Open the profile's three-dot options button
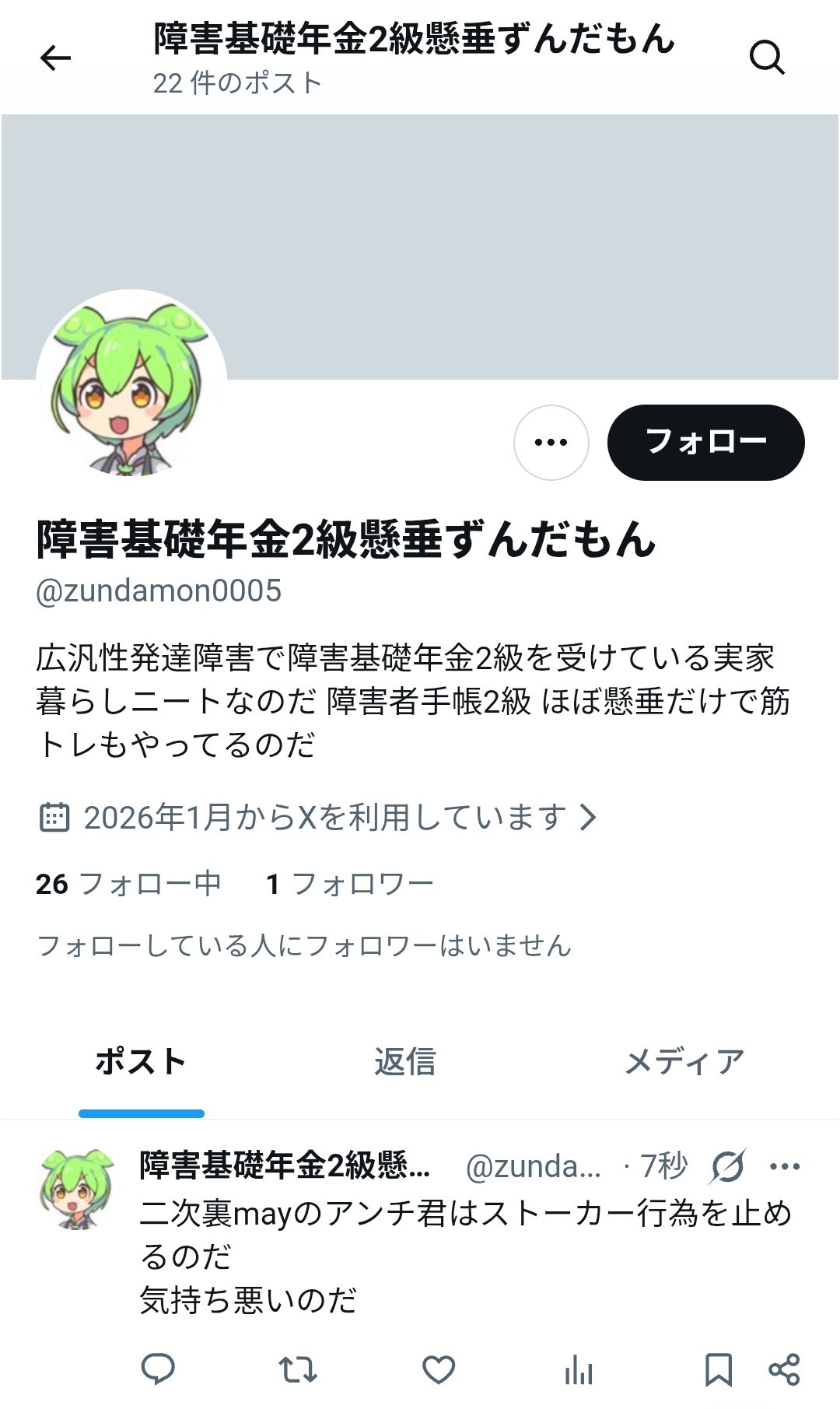This screenshot has height=1409, width=840. (551, 443)
